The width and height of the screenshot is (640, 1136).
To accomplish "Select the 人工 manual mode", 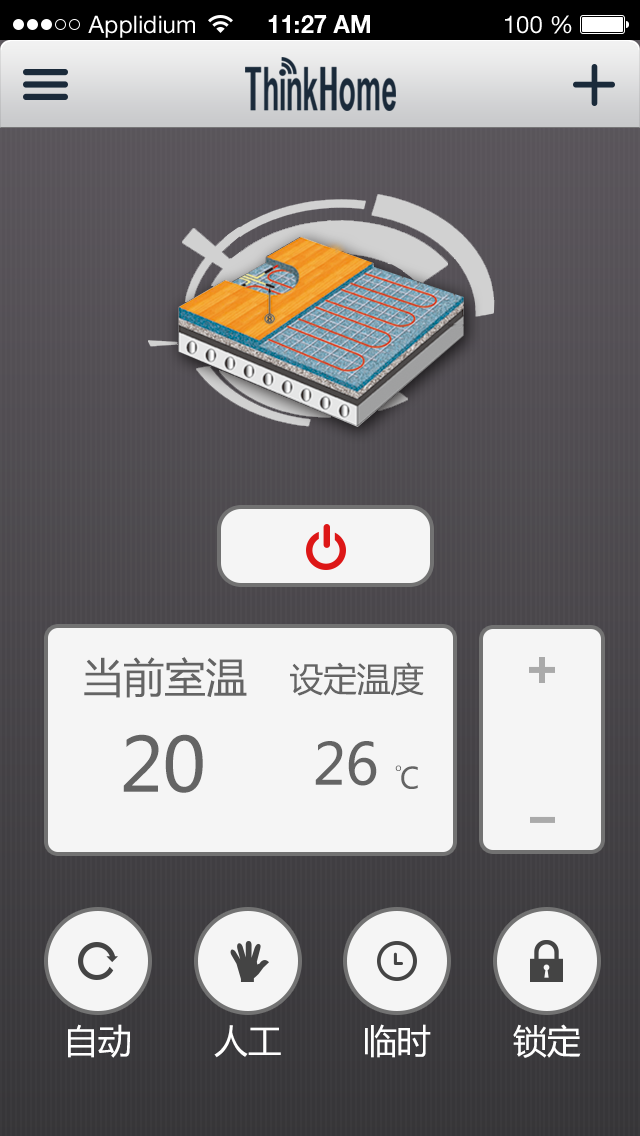I will pos(248,961).
